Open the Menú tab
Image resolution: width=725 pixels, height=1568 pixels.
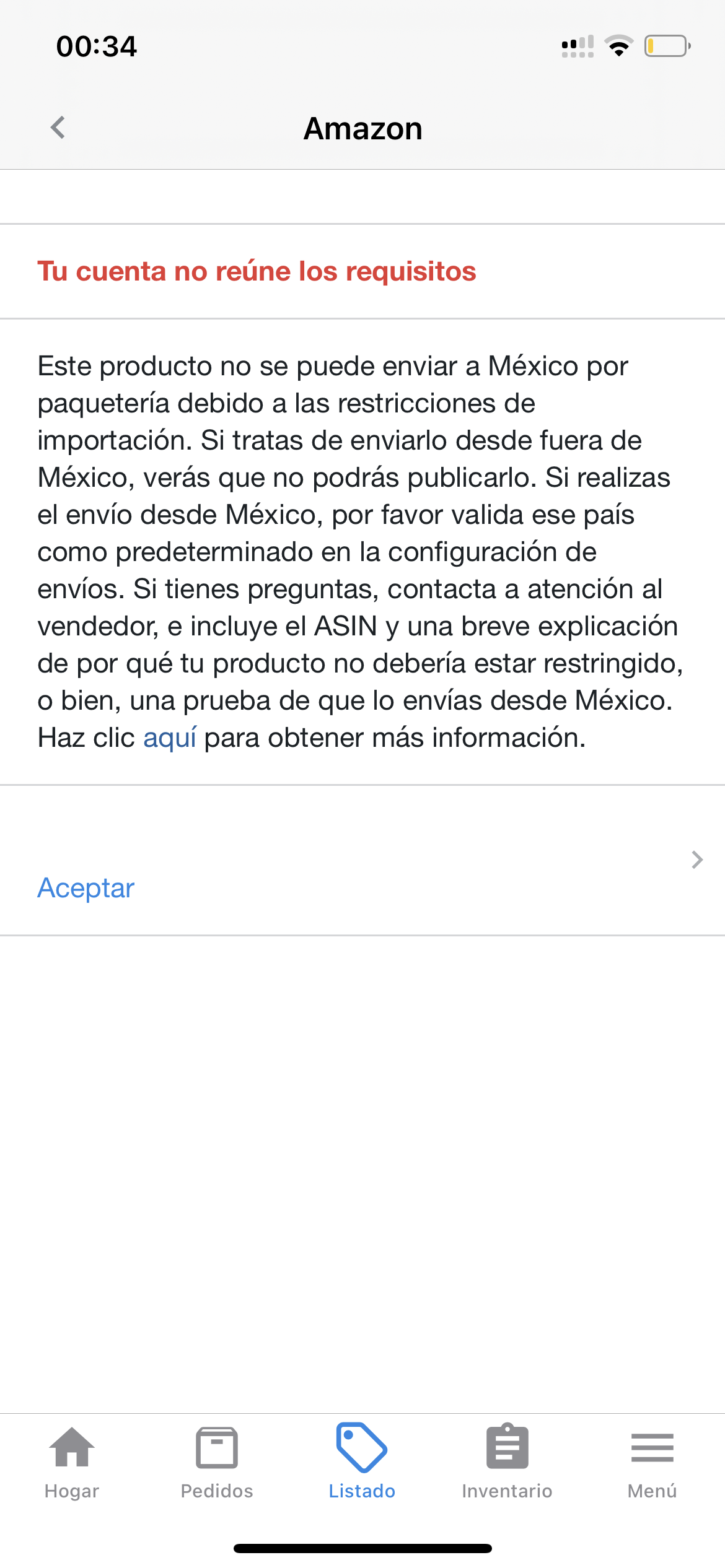652,1463
